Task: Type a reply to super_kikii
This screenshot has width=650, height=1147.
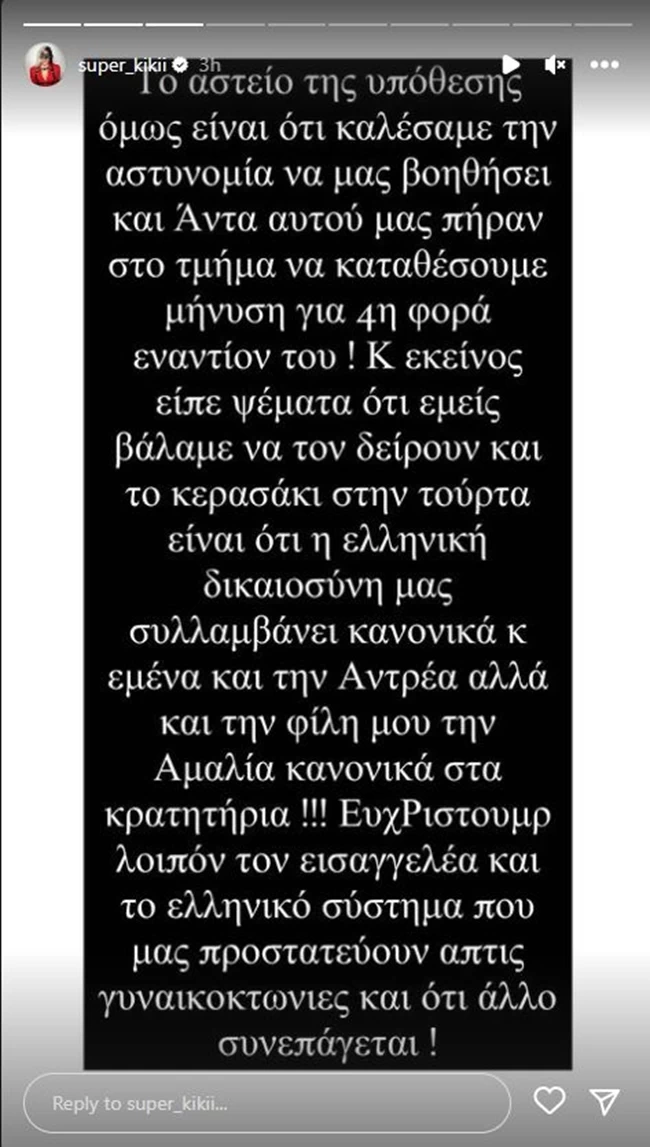Action: click(x=266, y=1103)
